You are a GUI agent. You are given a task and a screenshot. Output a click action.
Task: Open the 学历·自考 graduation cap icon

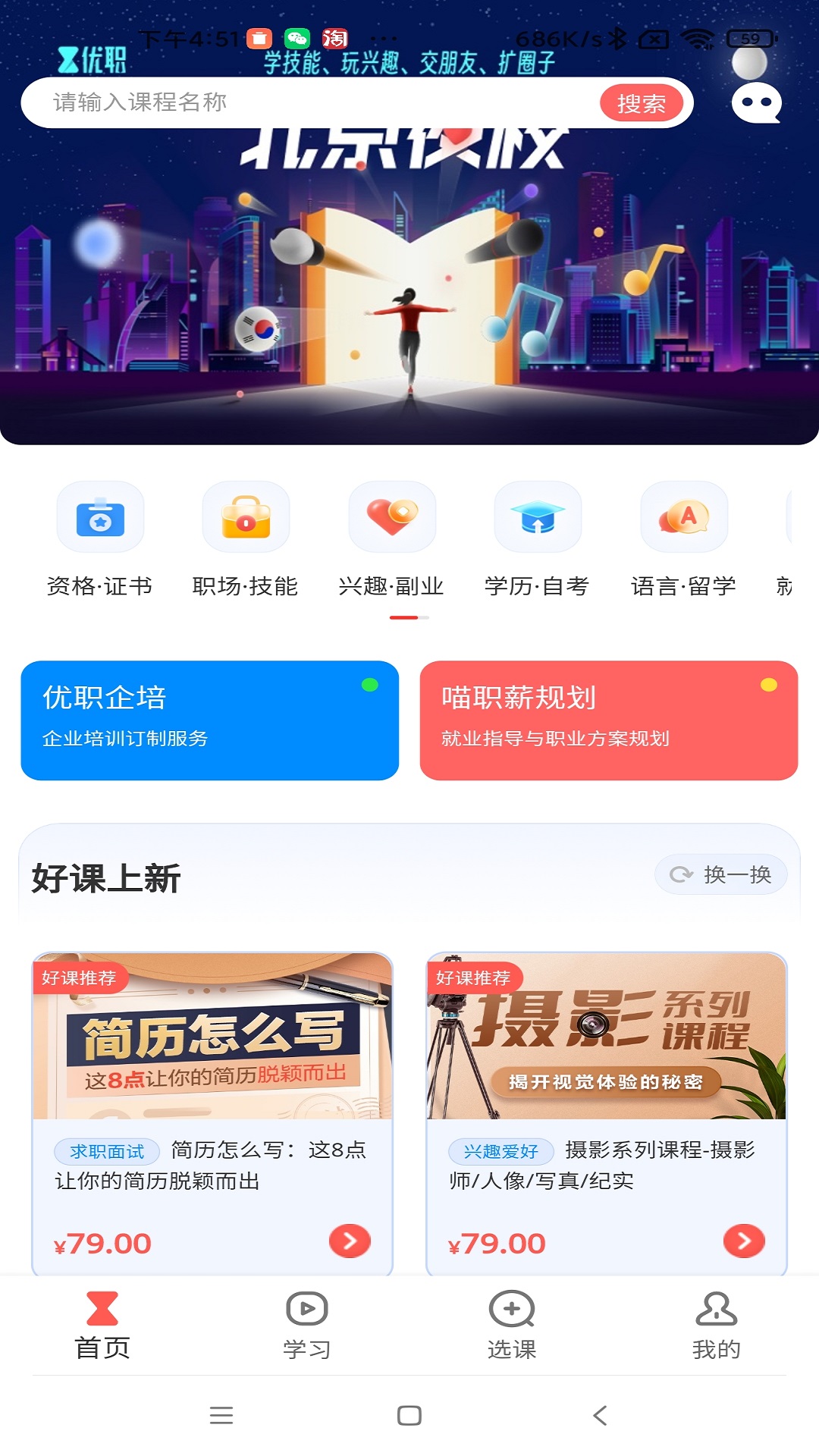pos(539,516)
